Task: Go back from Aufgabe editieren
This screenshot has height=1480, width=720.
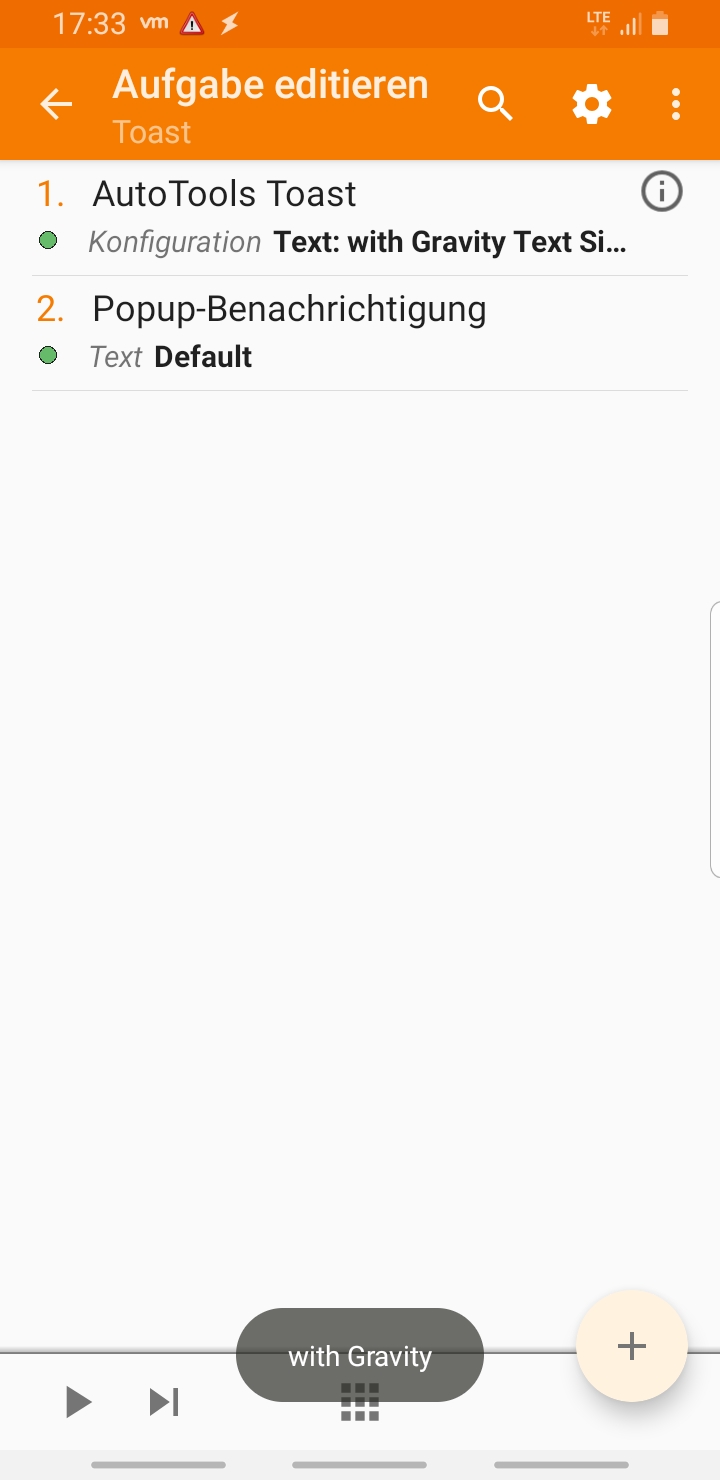Action: pyautogui.click(x=56, y=104)
